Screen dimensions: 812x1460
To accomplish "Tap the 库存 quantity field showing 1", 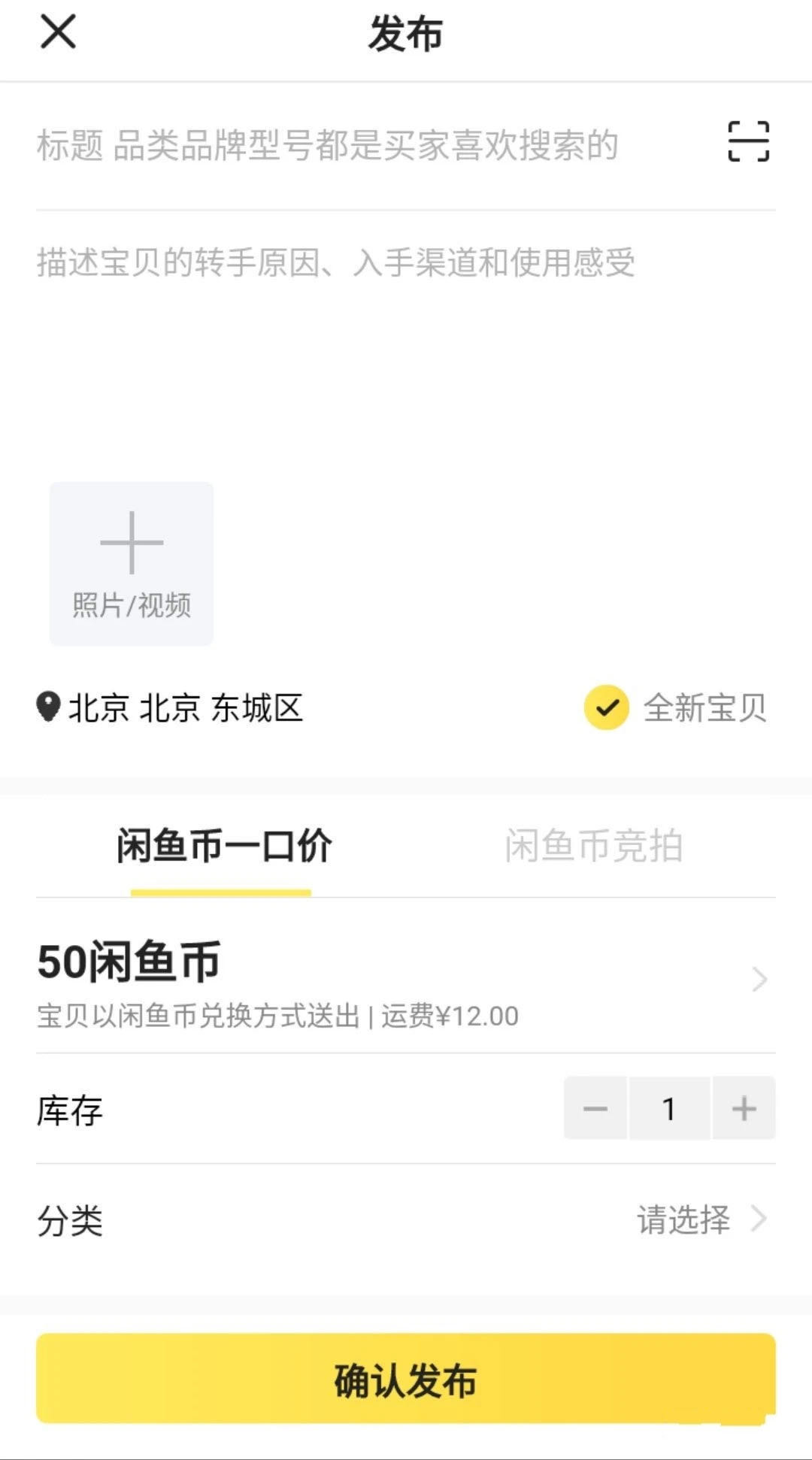I will pos(669,1108).
